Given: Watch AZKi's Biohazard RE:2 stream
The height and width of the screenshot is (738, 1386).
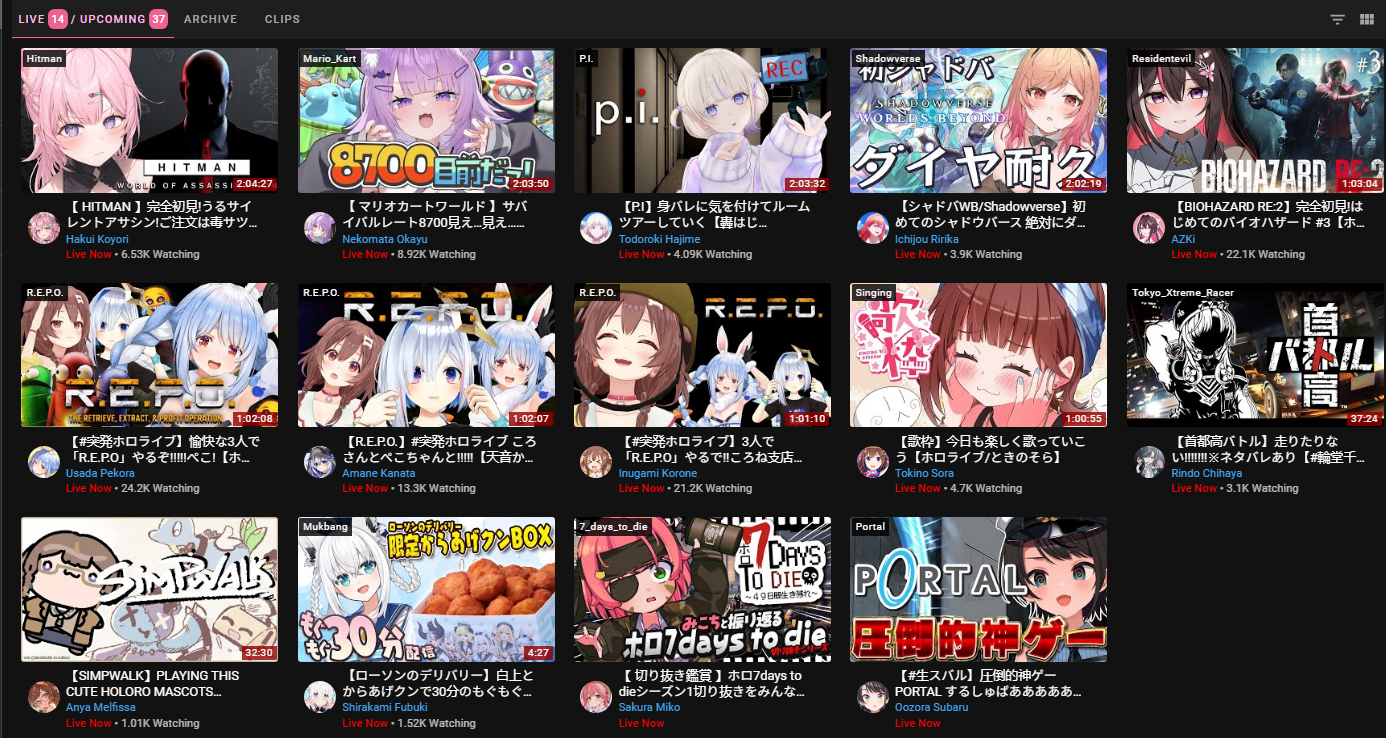Looking at the screenshot, I should click(1255, 120).
